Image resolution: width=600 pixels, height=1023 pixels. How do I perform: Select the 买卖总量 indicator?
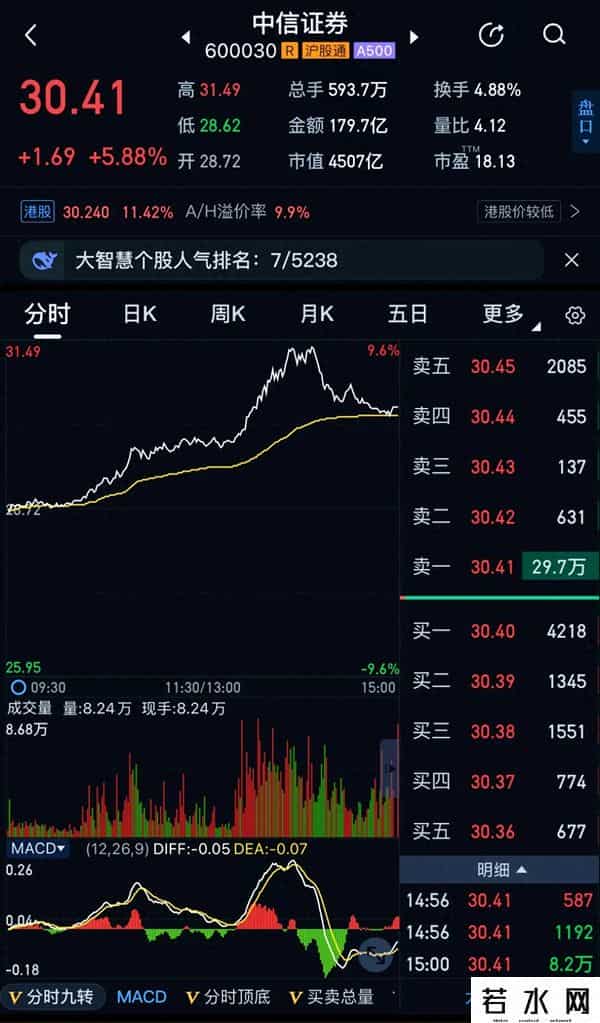330,997
